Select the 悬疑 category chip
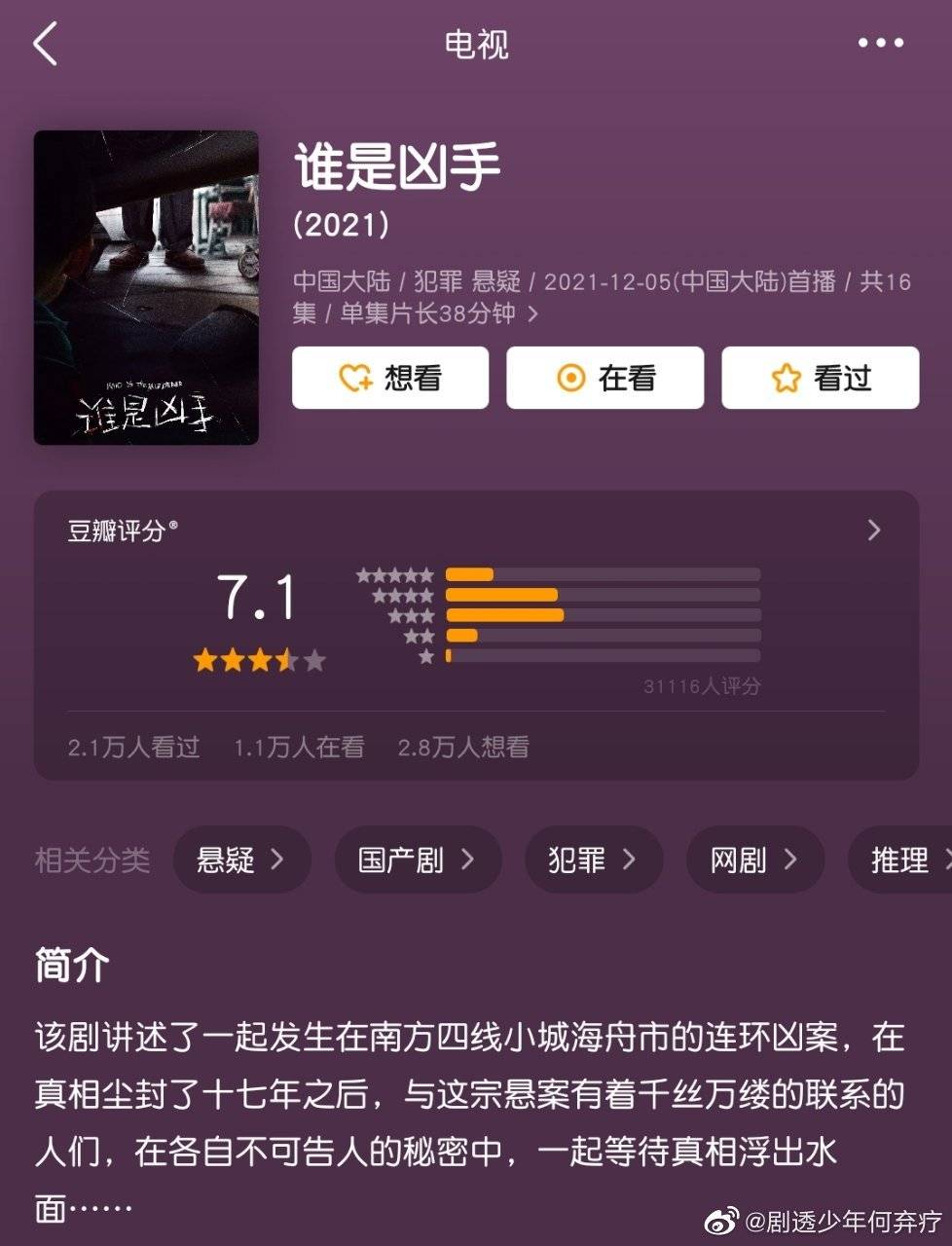Screen dimensions: 952x1246 point(241,860)
